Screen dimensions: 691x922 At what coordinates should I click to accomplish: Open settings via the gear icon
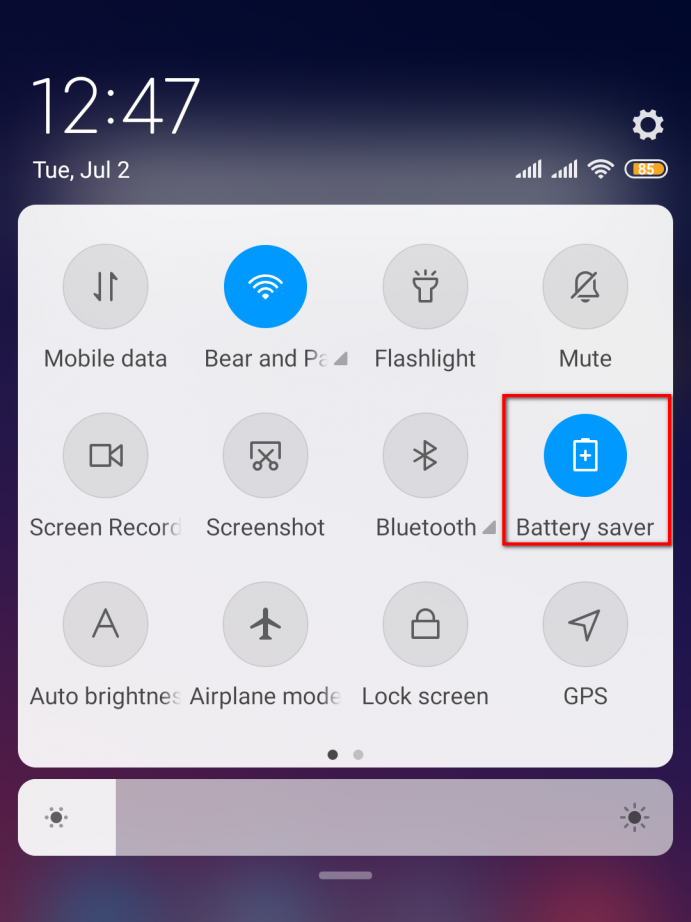[648, 125]
